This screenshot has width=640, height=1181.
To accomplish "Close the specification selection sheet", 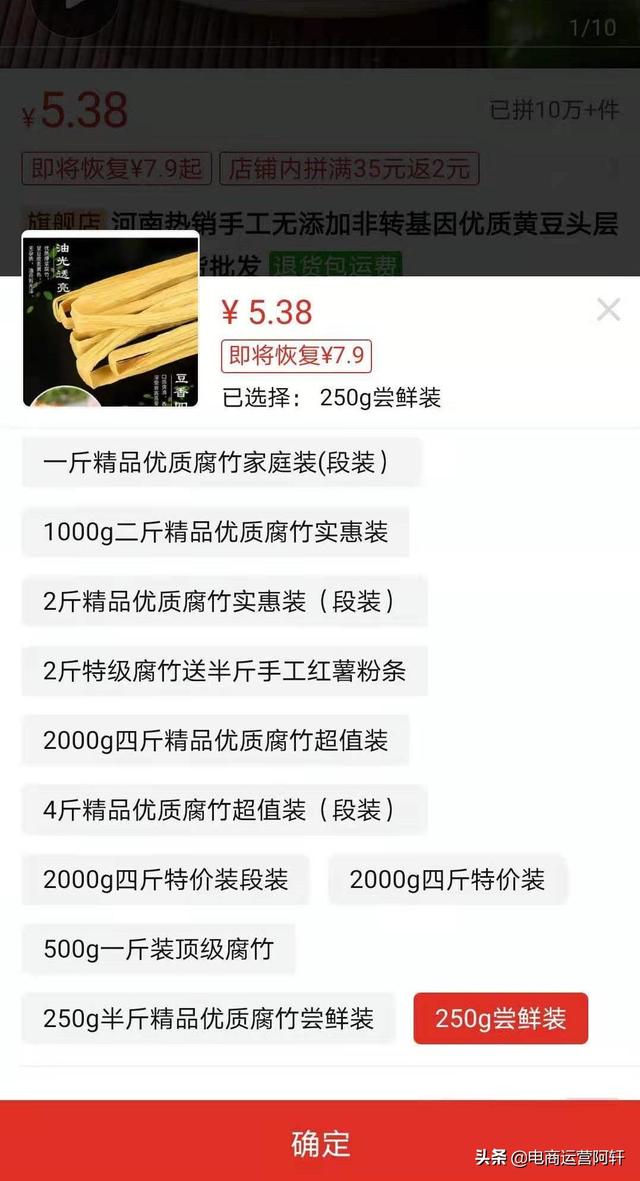I will 608,310.
